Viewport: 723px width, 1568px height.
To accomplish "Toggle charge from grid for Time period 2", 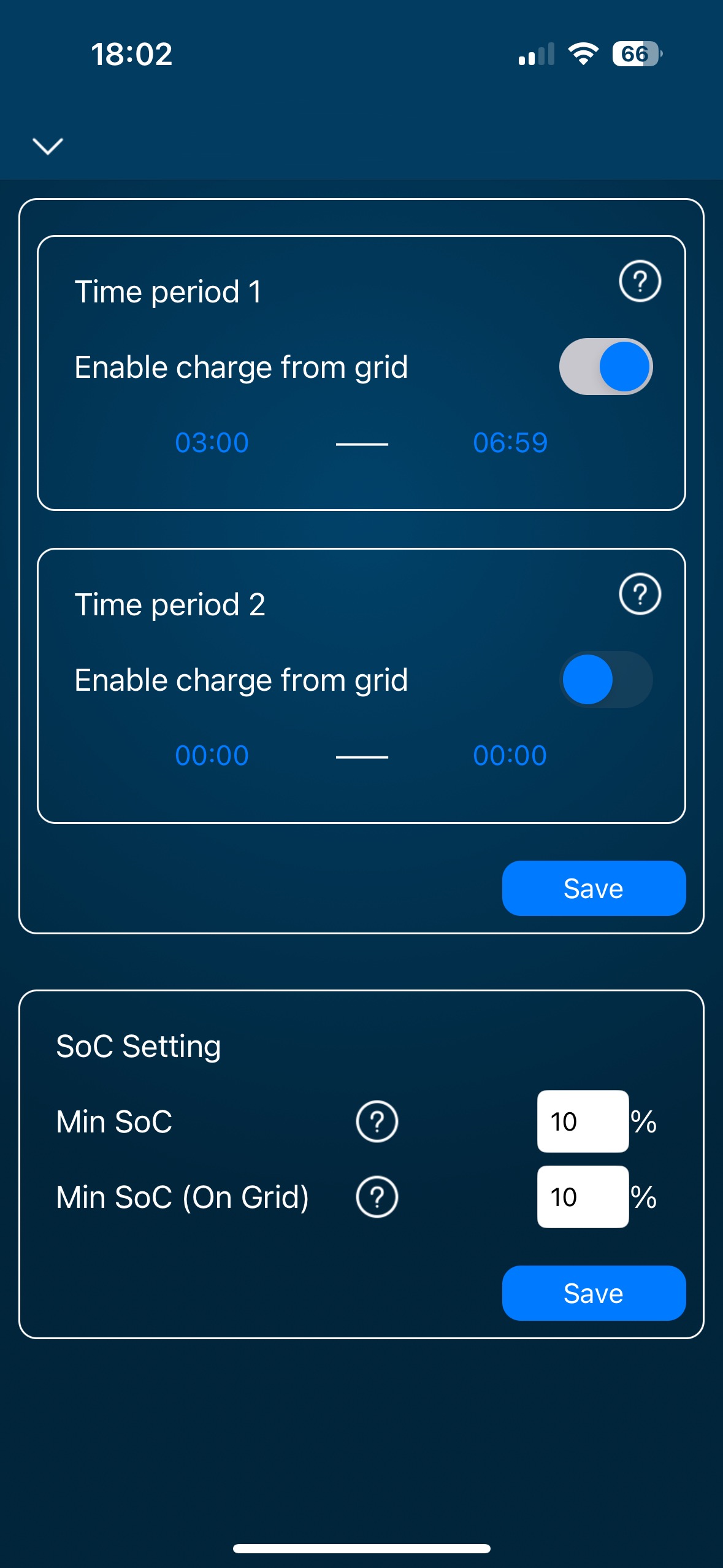I will click(606, 680).
